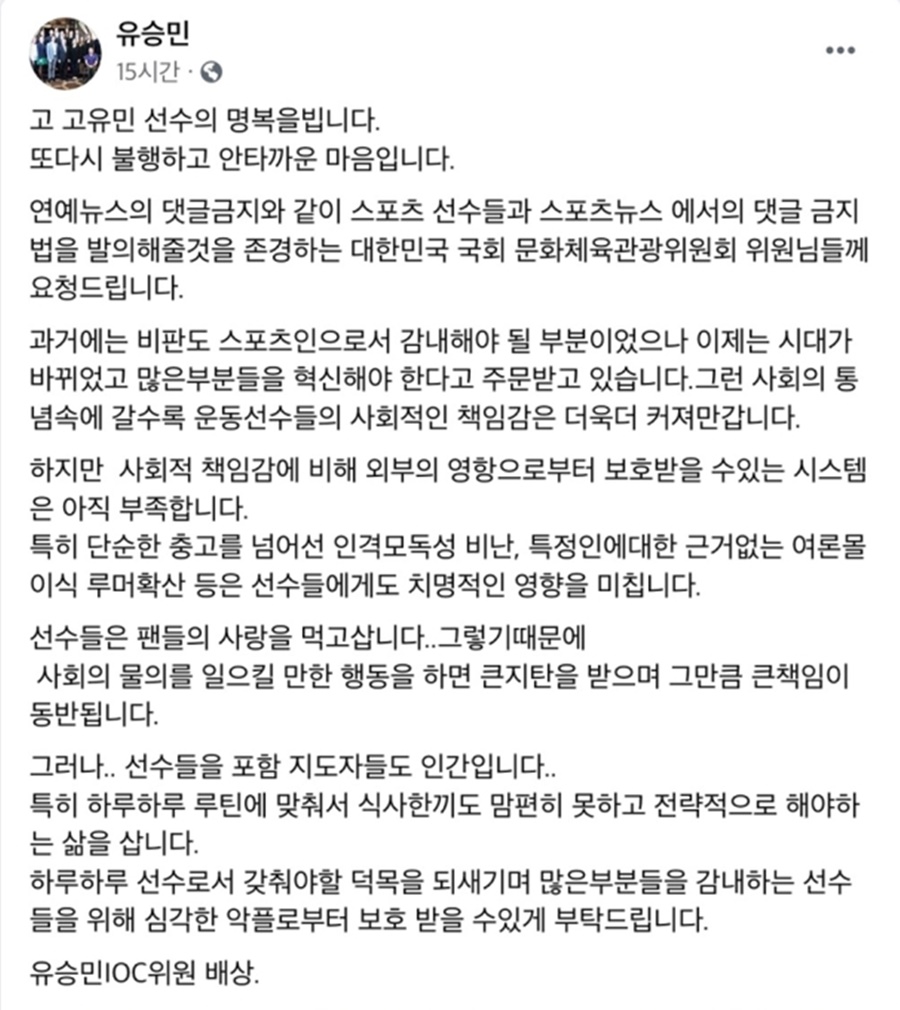View the post's 15시간 timestamp details
This screenshot has height=1010, width=900.
coord(148,71)
